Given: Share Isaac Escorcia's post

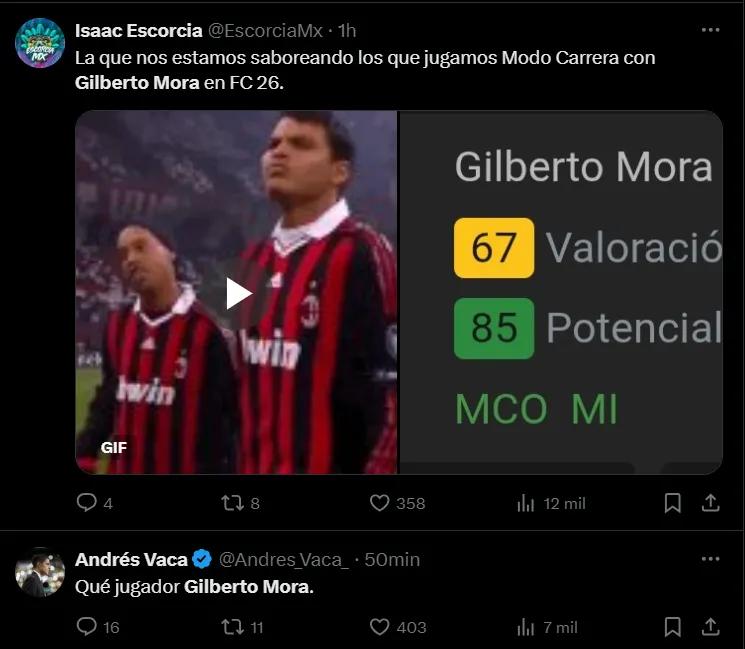Looking at the screenshot, I should click(x=710, y=503).
